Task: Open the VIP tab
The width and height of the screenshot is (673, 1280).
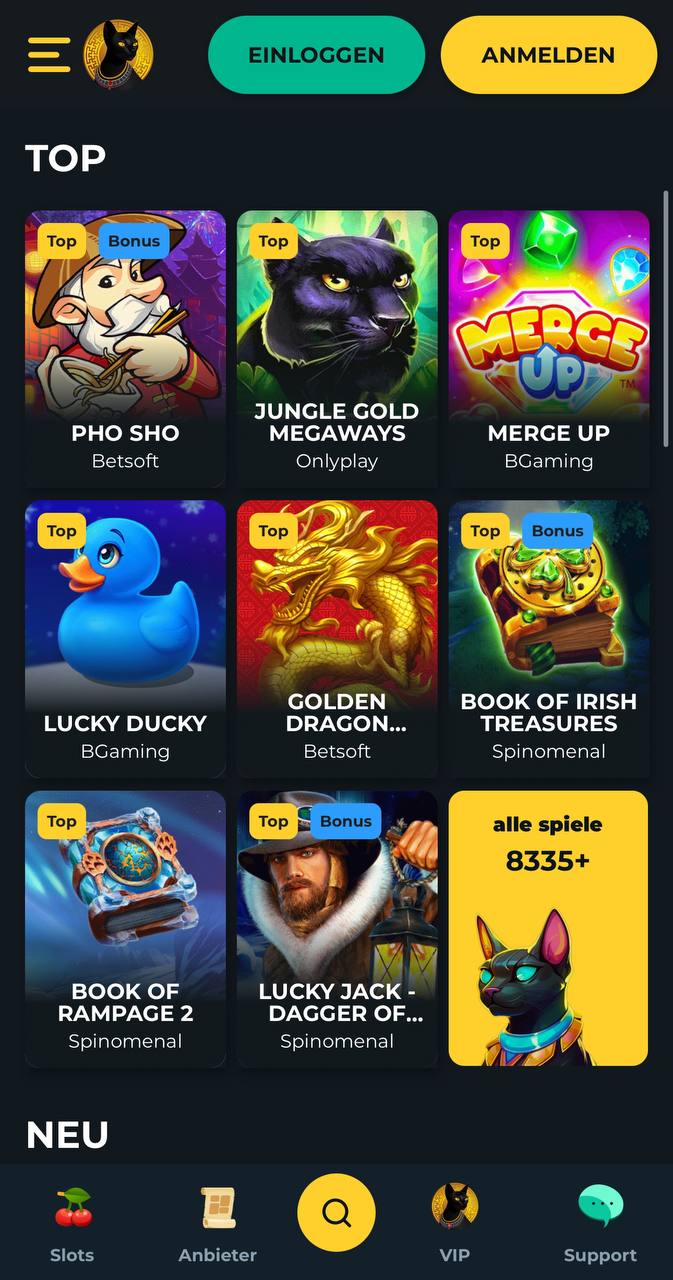Action: coord(454,1225)
